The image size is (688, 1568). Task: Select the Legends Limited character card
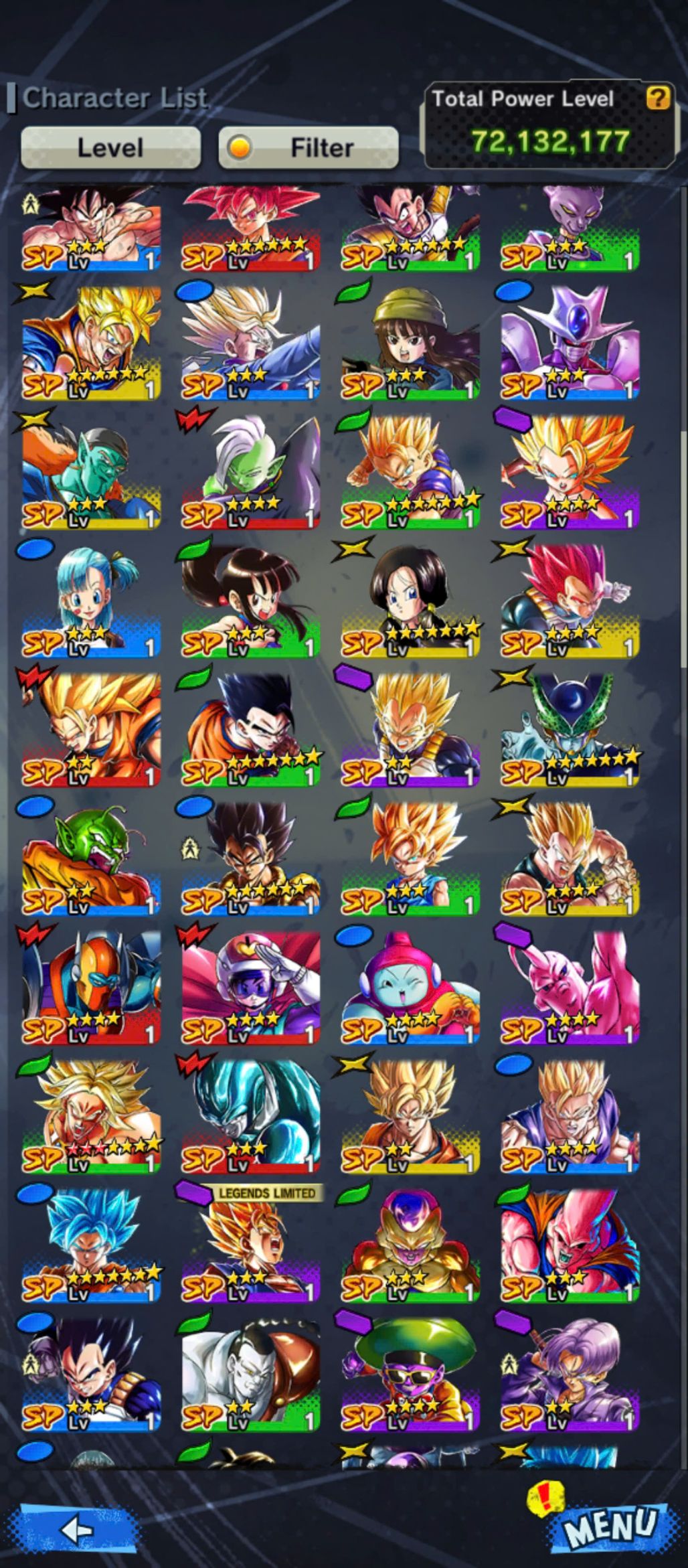(x=250, y=1245)
